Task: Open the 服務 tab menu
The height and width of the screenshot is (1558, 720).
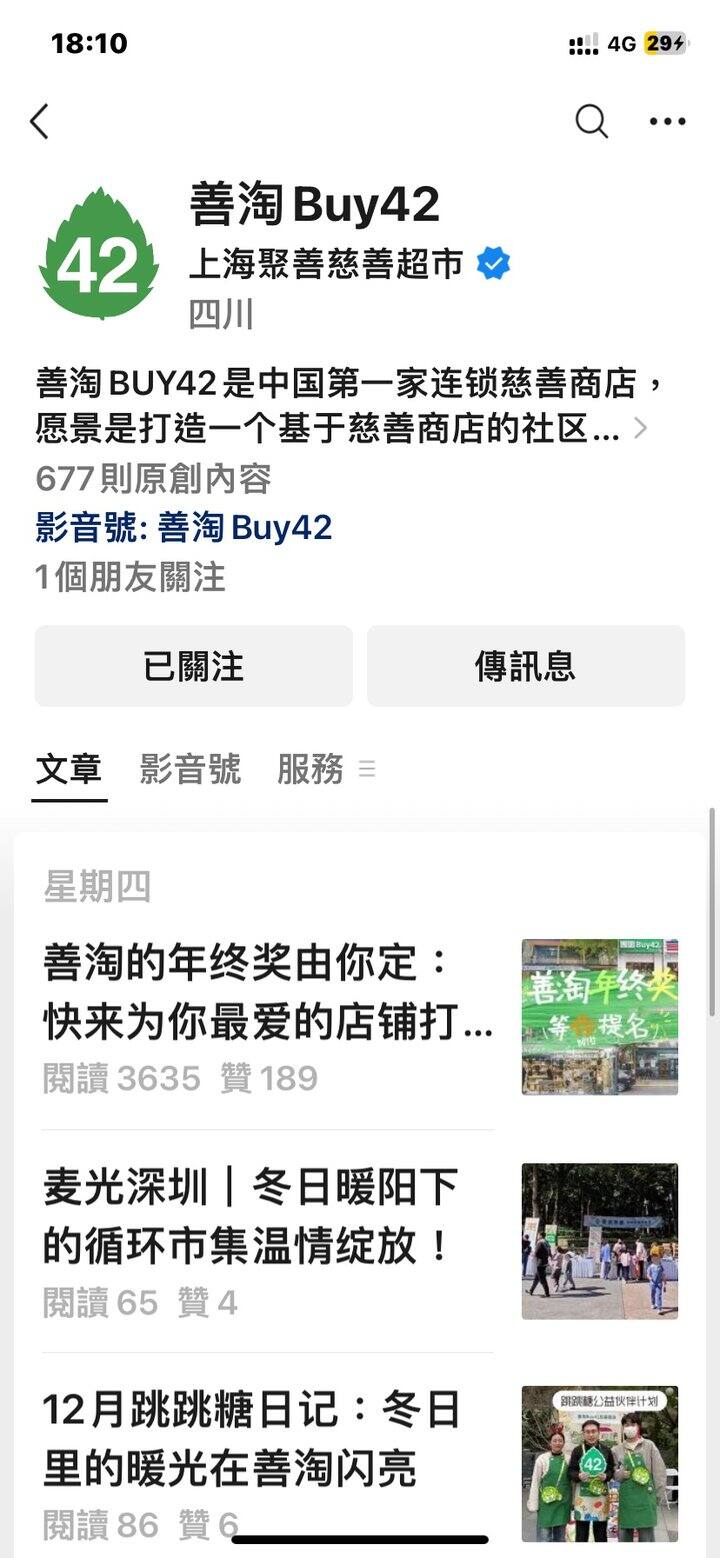Action: (x=325, y=769)
